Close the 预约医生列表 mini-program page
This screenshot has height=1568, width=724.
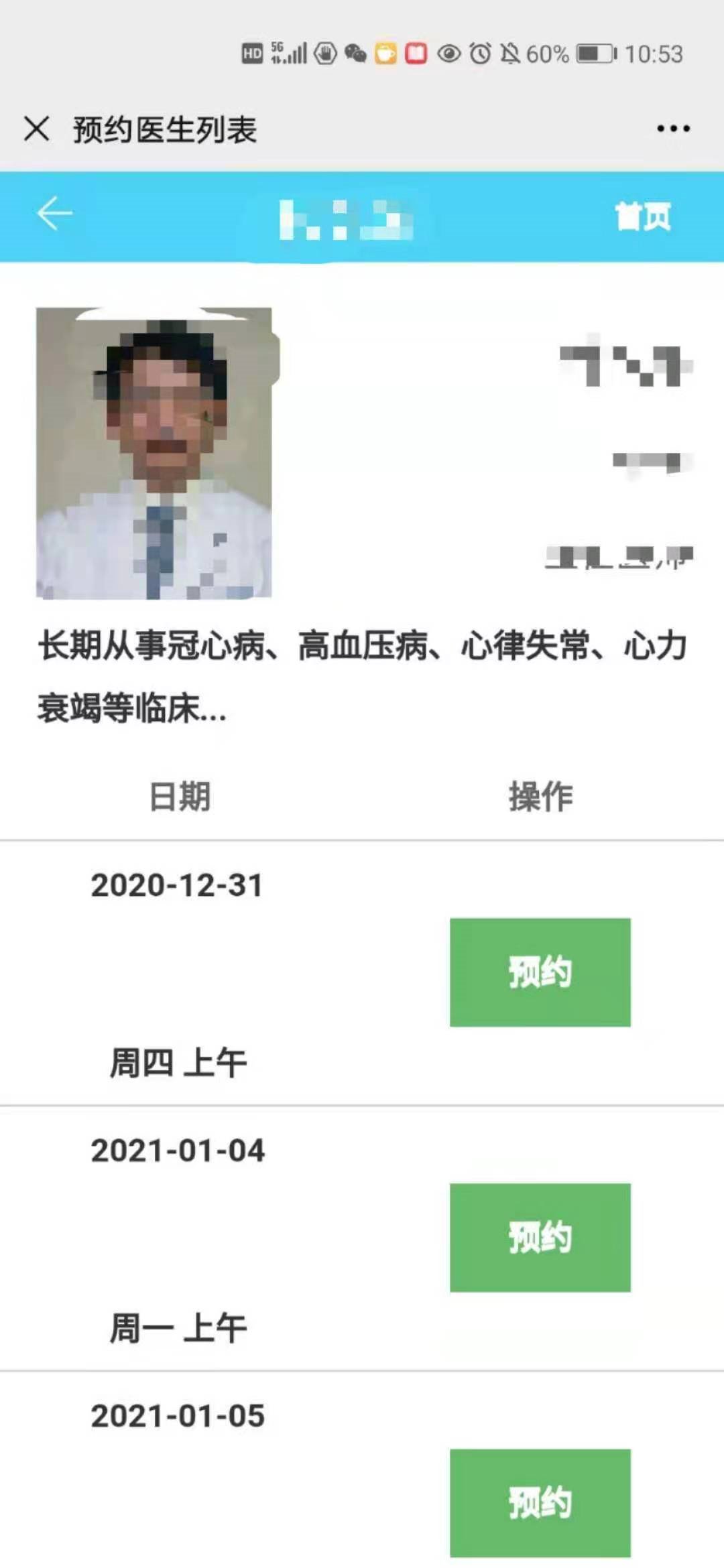click(36, 129)
